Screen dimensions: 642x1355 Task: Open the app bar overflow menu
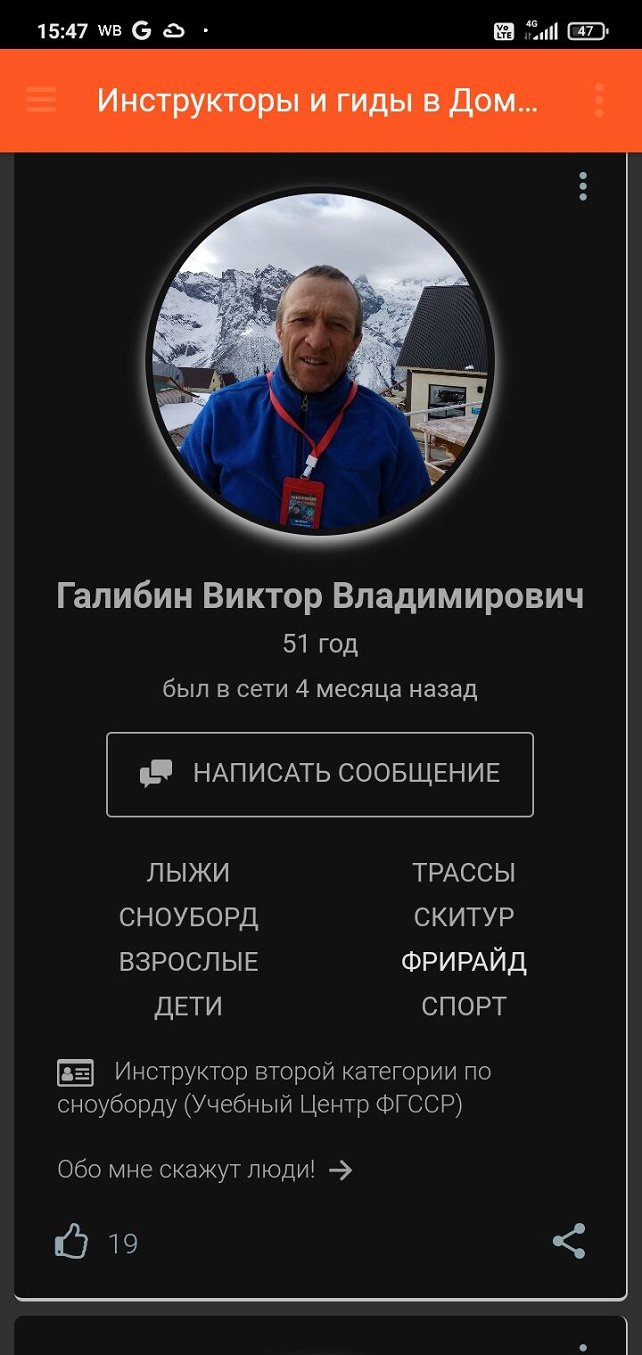(599, 100)
